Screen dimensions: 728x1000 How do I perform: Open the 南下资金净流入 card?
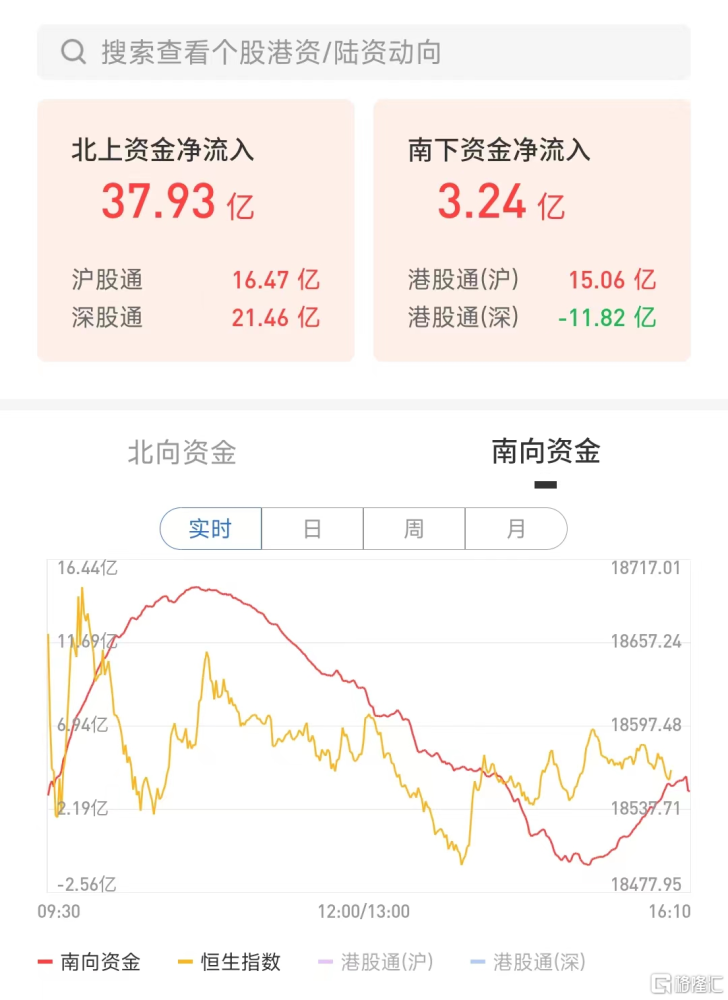(532, 230)
